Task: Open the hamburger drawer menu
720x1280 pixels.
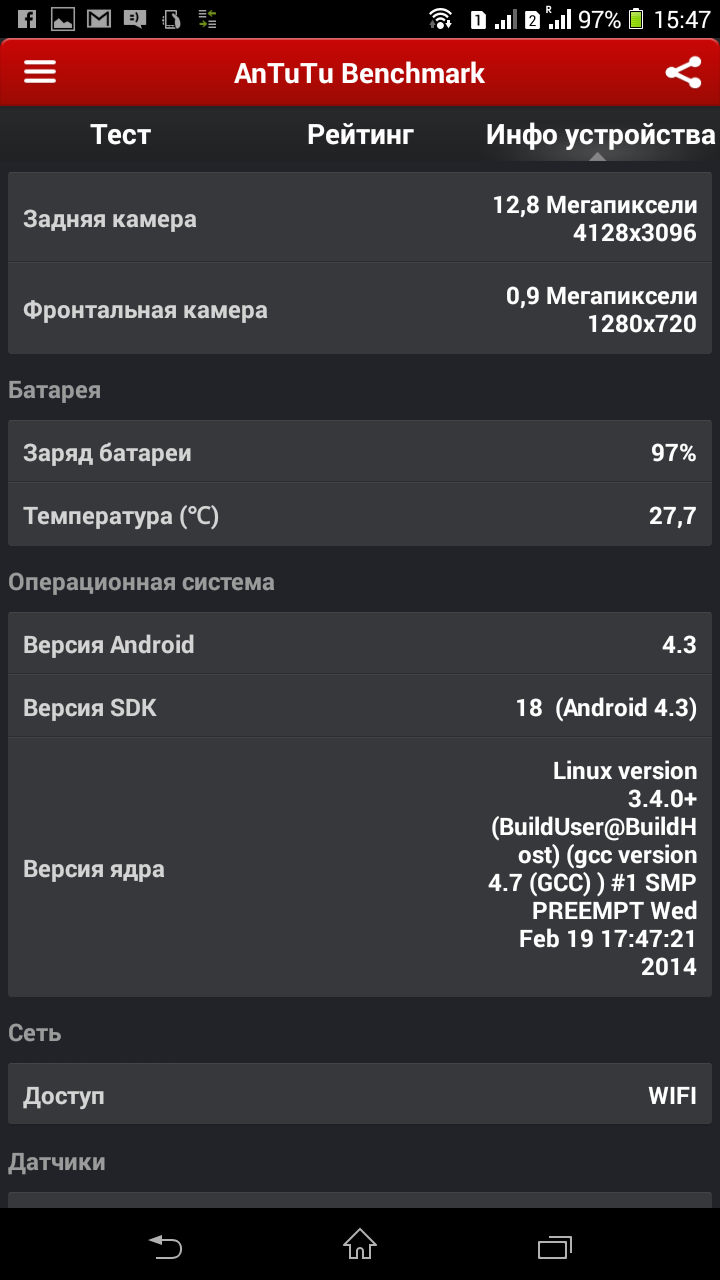Action: 40,73
